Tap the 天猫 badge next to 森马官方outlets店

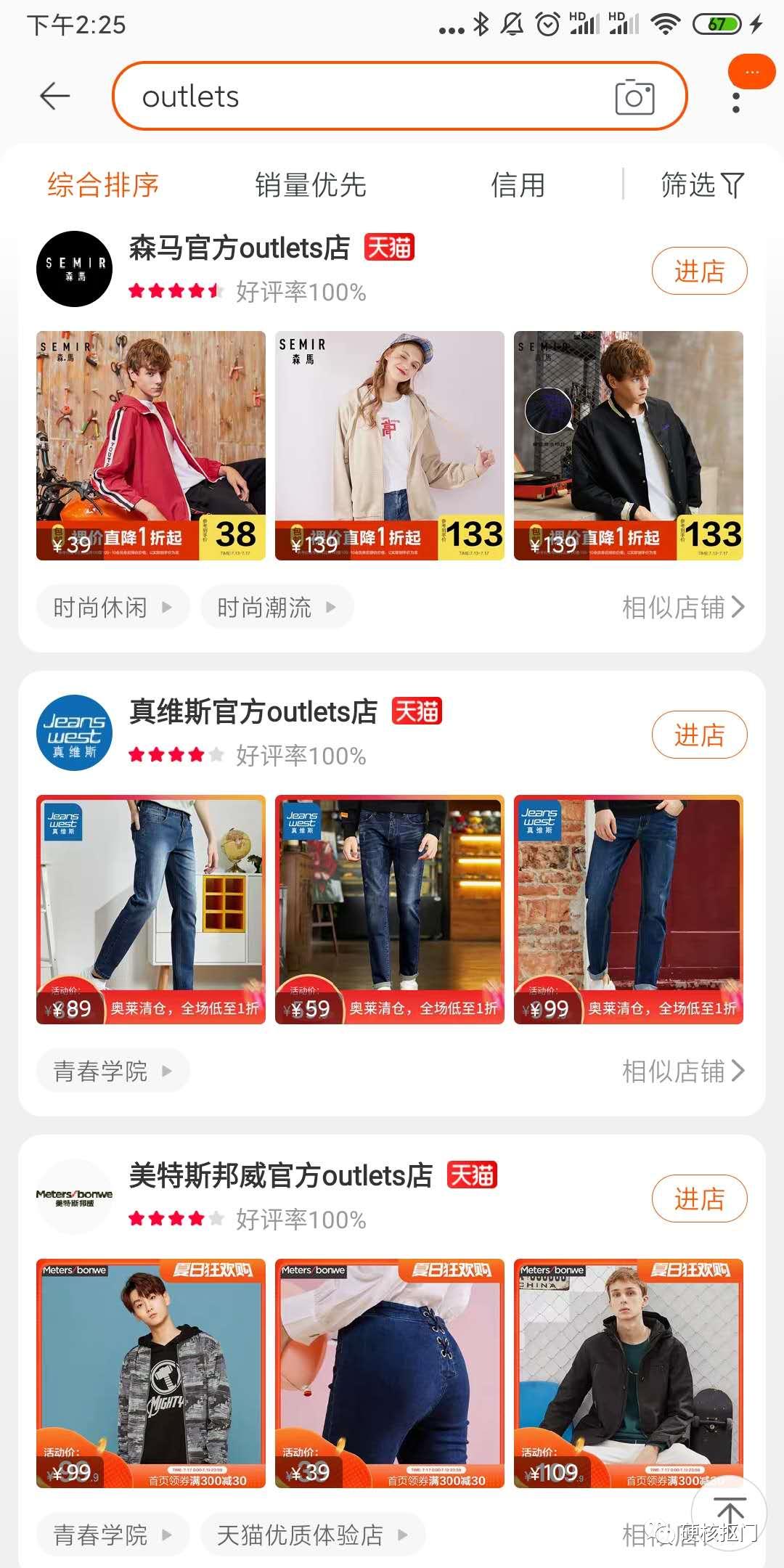point(389,248)
